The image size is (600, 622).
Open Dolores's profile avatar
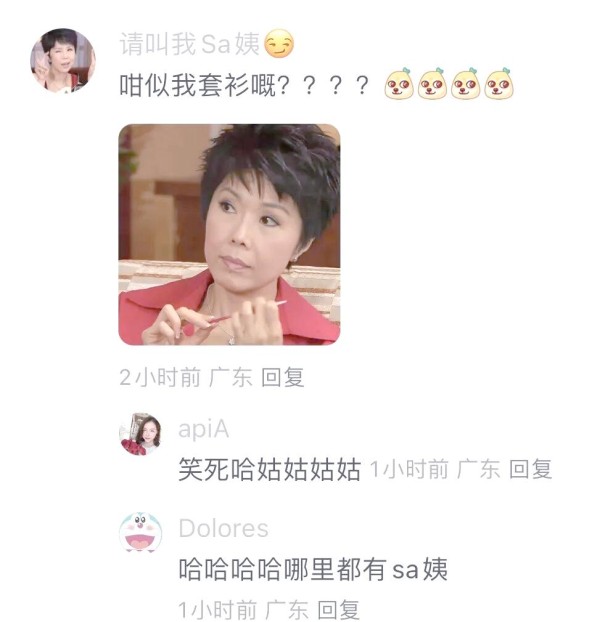(140, 532)
